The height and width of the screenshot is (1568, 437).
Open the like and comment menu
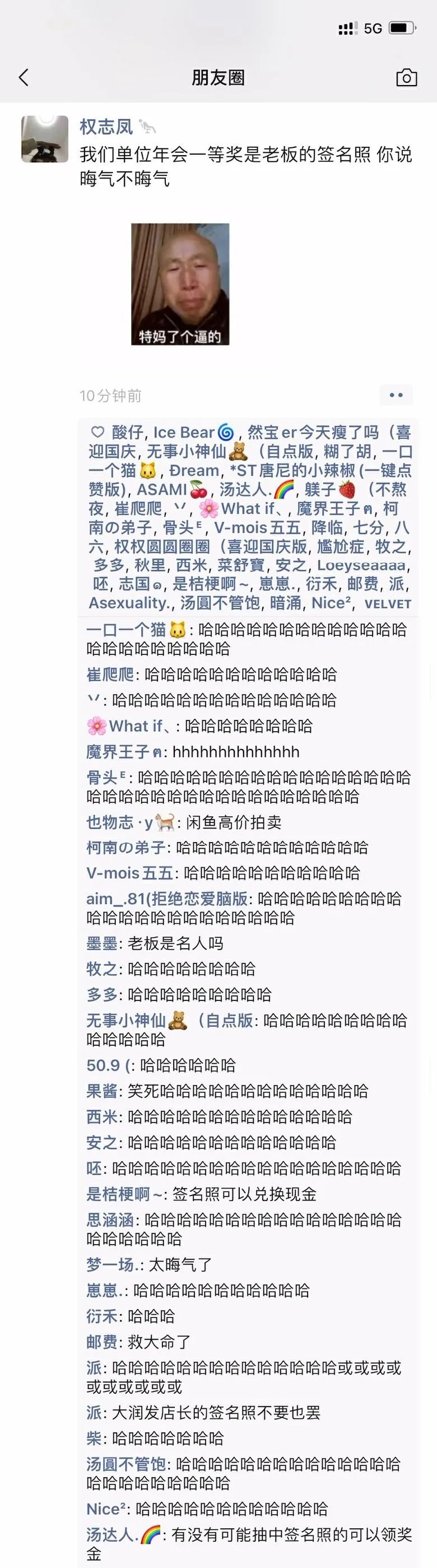click(x=396, y=395)
